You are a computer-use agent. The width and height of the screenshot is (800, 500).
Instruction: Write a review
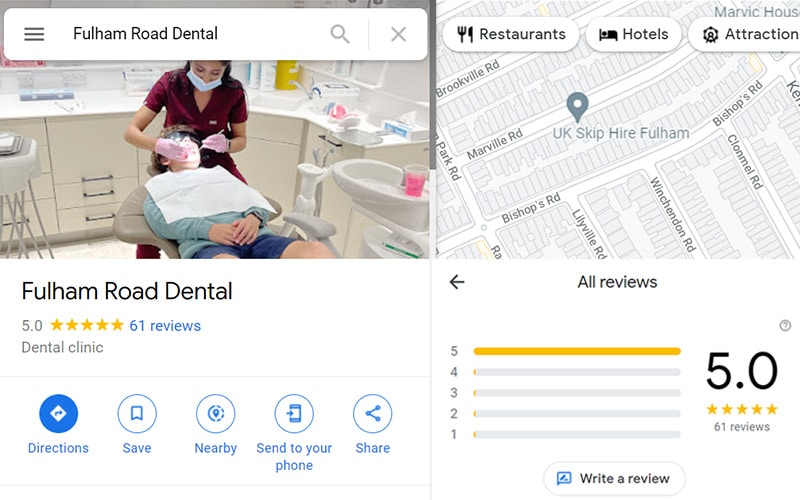coord(613,478)
